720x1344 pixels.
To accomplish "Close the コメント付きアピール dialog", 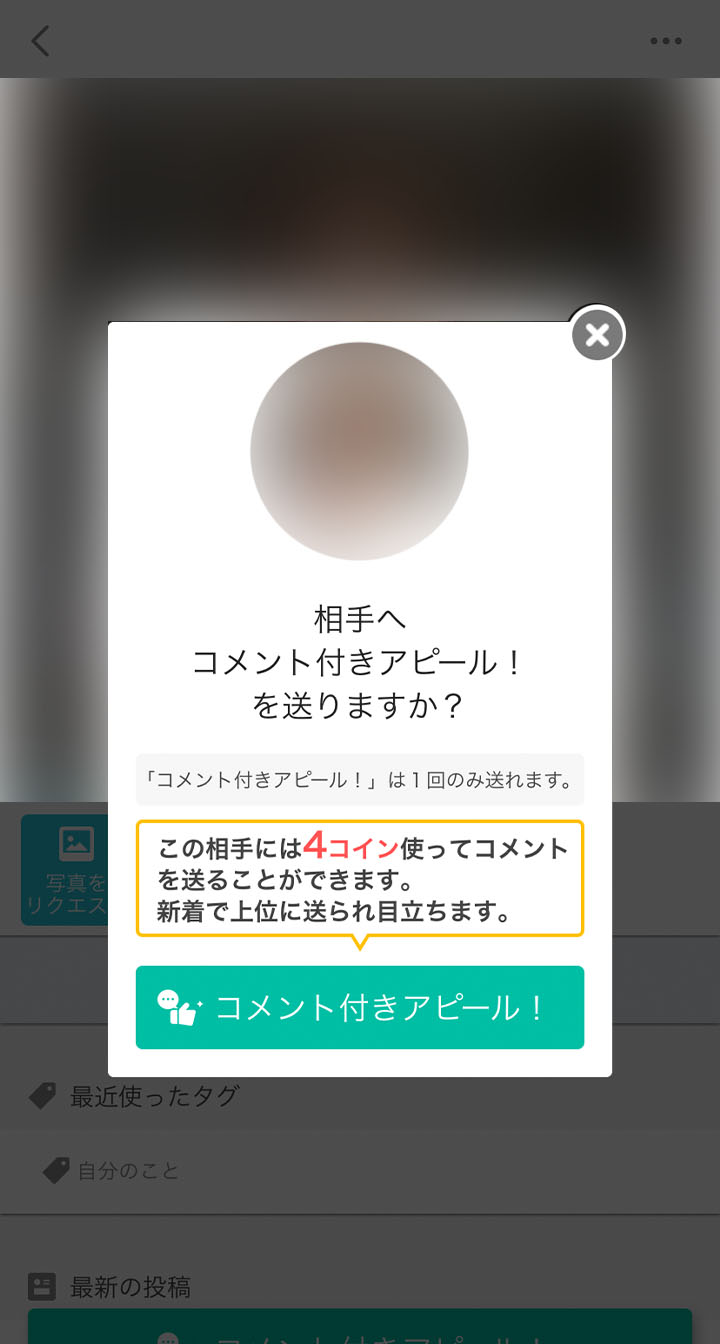I will coord(597,336).
